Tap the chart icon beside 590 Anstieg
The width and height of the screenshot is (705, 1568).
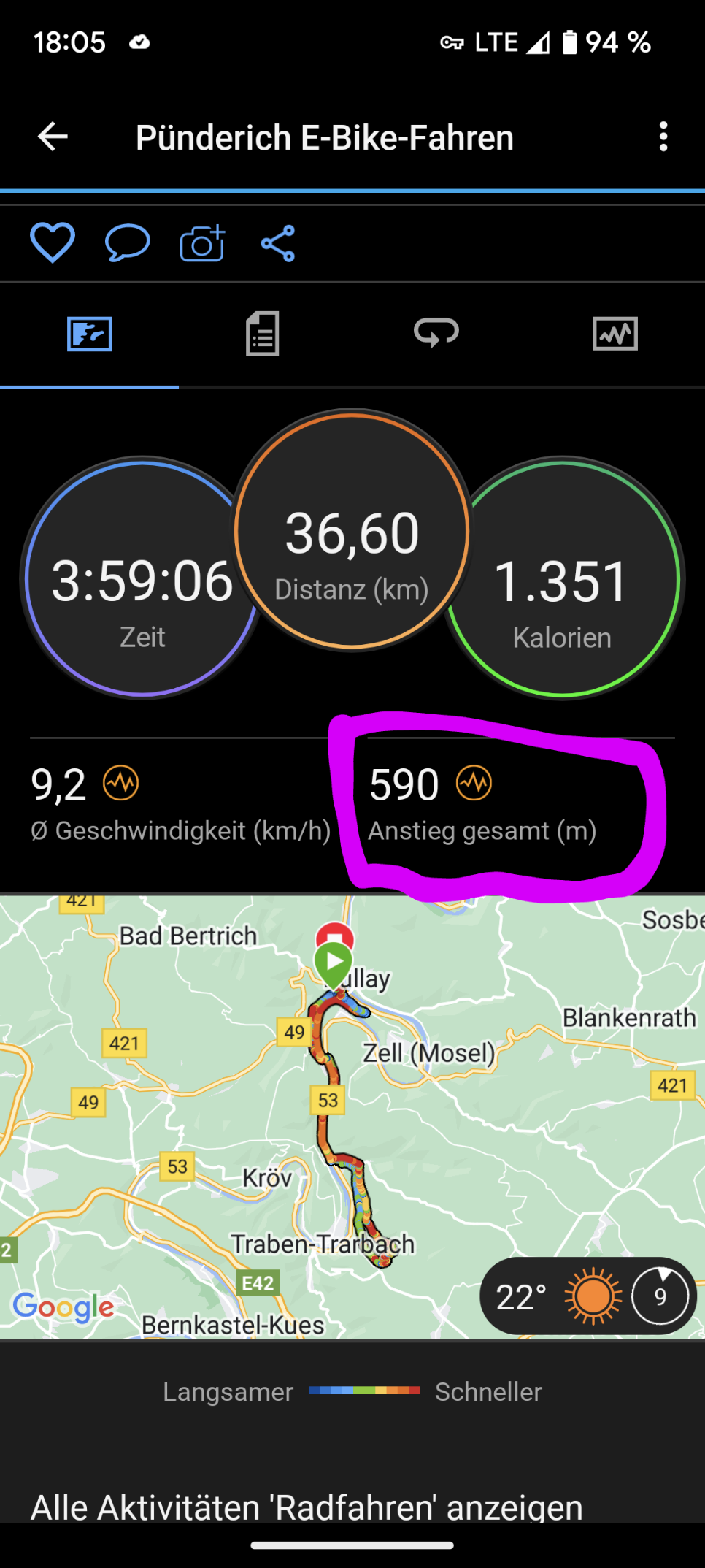[474, 784]
